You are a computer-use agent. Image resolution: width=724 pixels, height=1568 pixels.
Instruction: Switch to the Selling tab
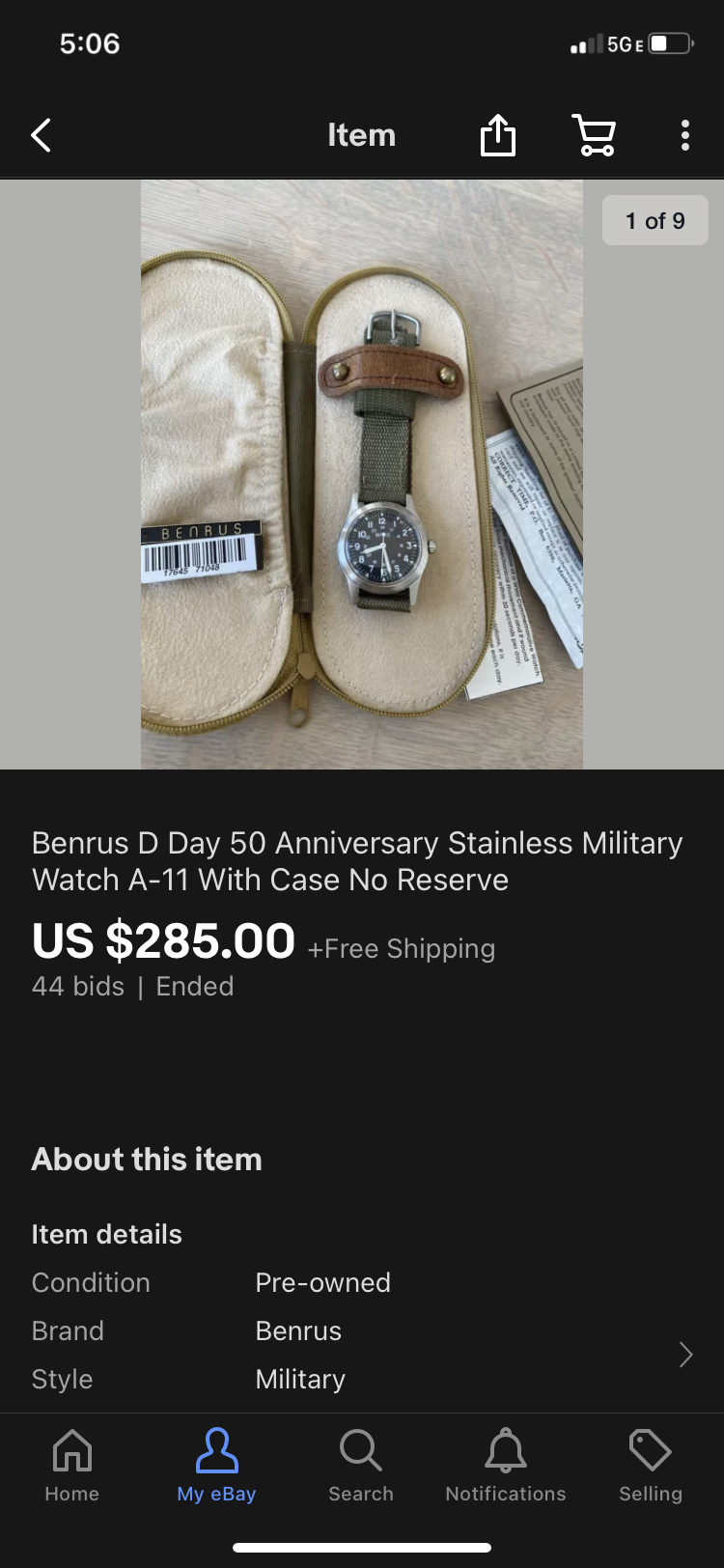(x=651, y=1466)
